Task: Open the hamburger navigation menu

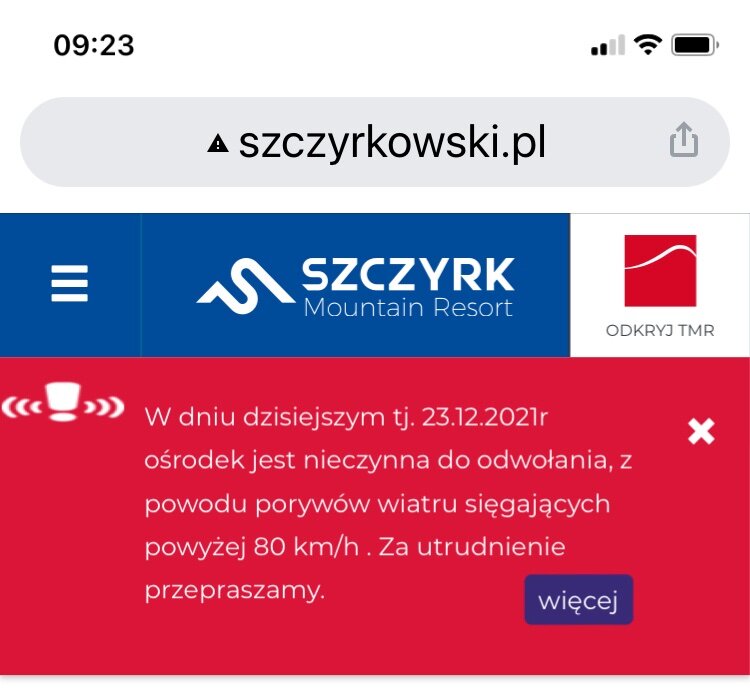Action: pyautogui.click(x=70, y=284)
